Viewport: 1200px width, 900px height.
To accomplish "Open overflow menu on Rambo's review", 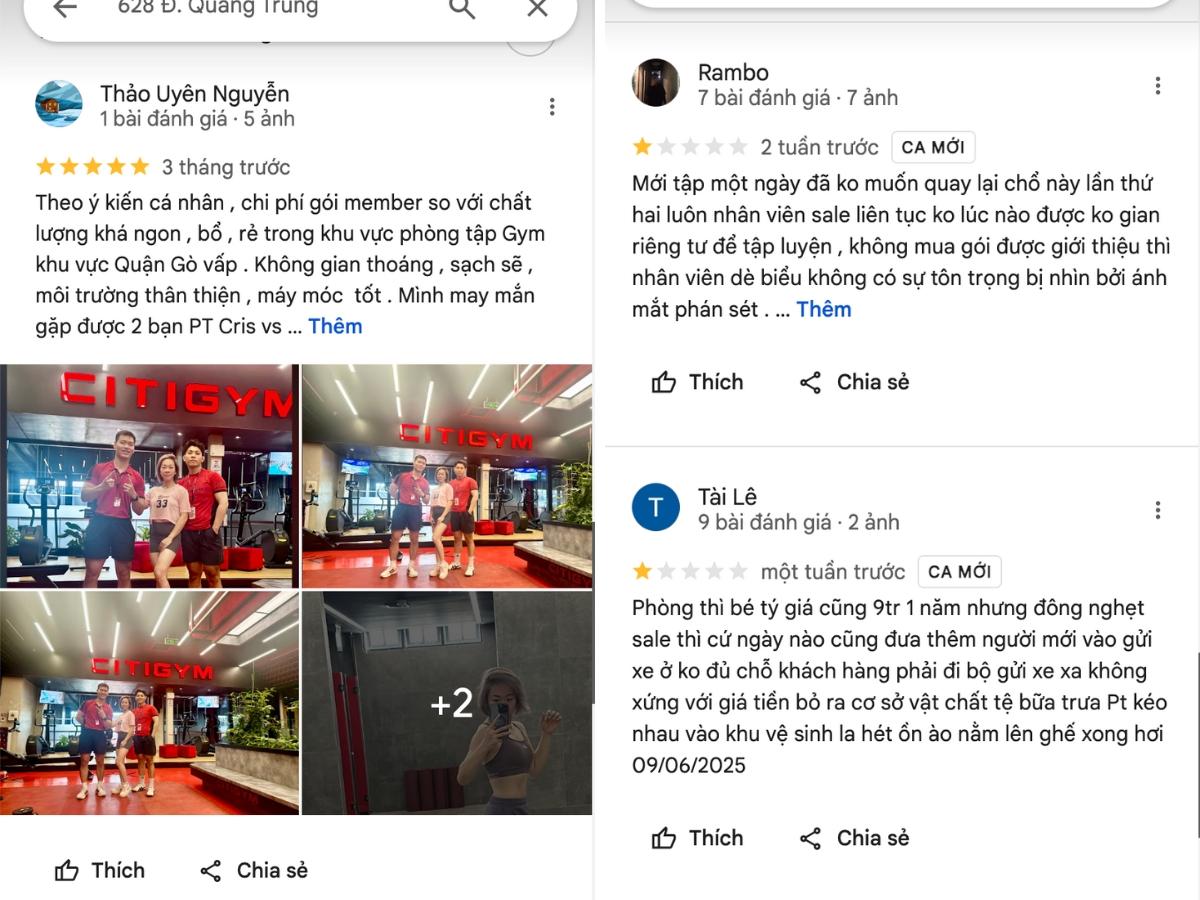I will [x=1157, y=86].
